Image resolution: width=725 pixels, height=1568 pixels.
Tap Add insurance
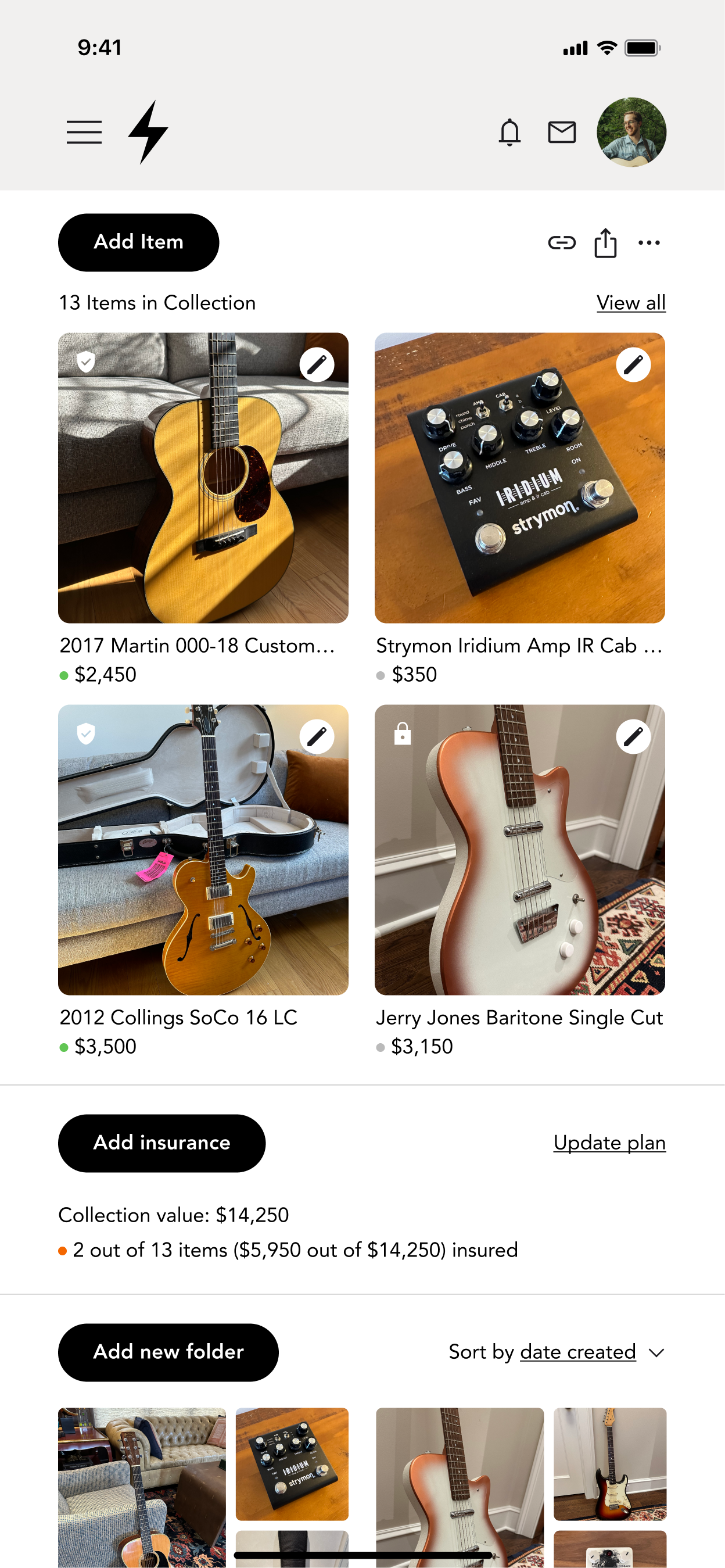point(161,1143)
